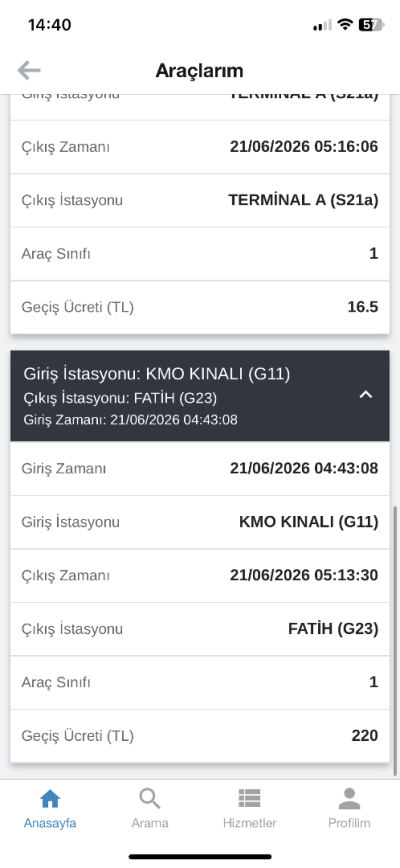This screenshot has height=868, width=400.
Task: Open the Profilim tab
Action: 349,809
